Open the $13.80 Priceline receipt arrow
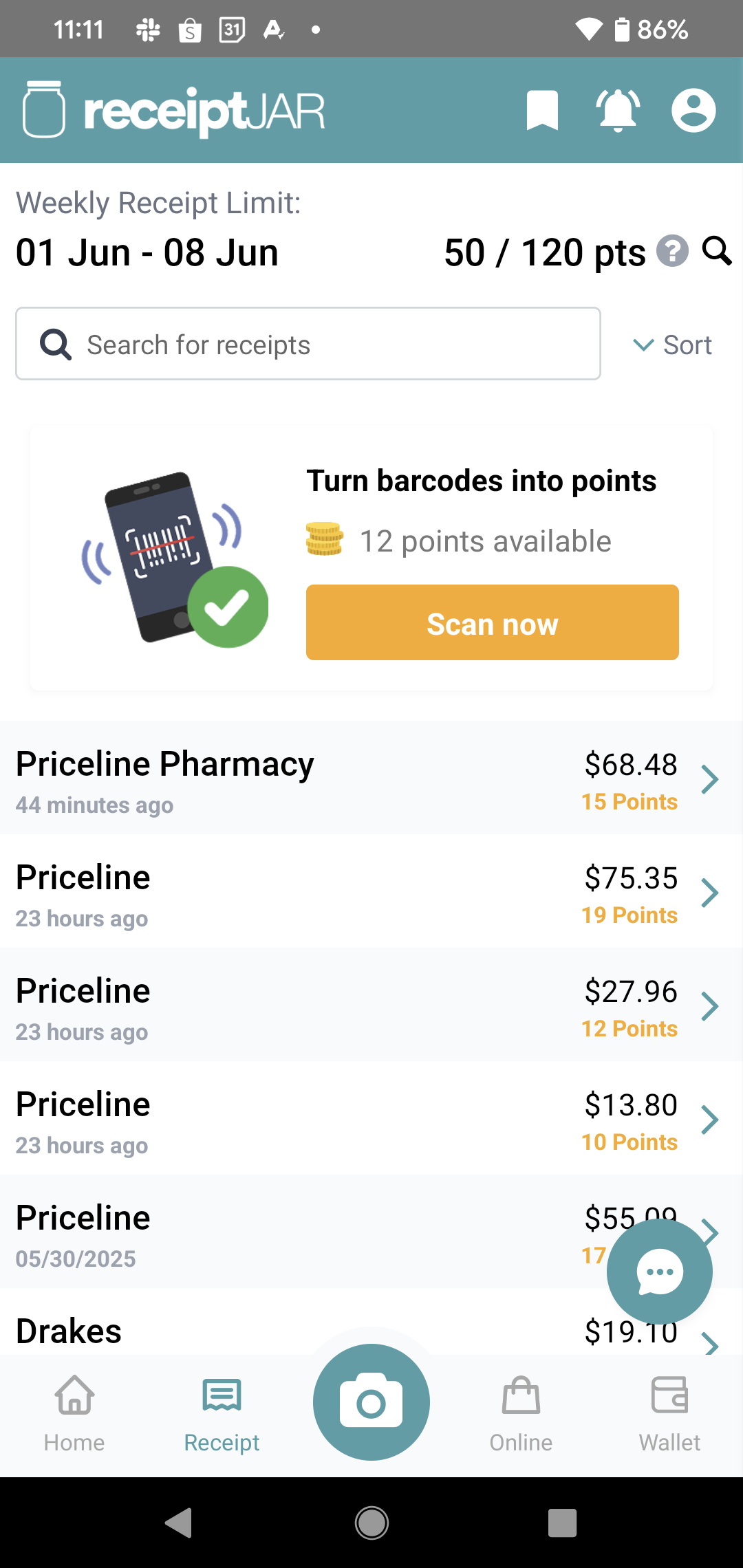Image resolution: width=743 pixels, height=1568 pixels. [x=710, y=1119]
